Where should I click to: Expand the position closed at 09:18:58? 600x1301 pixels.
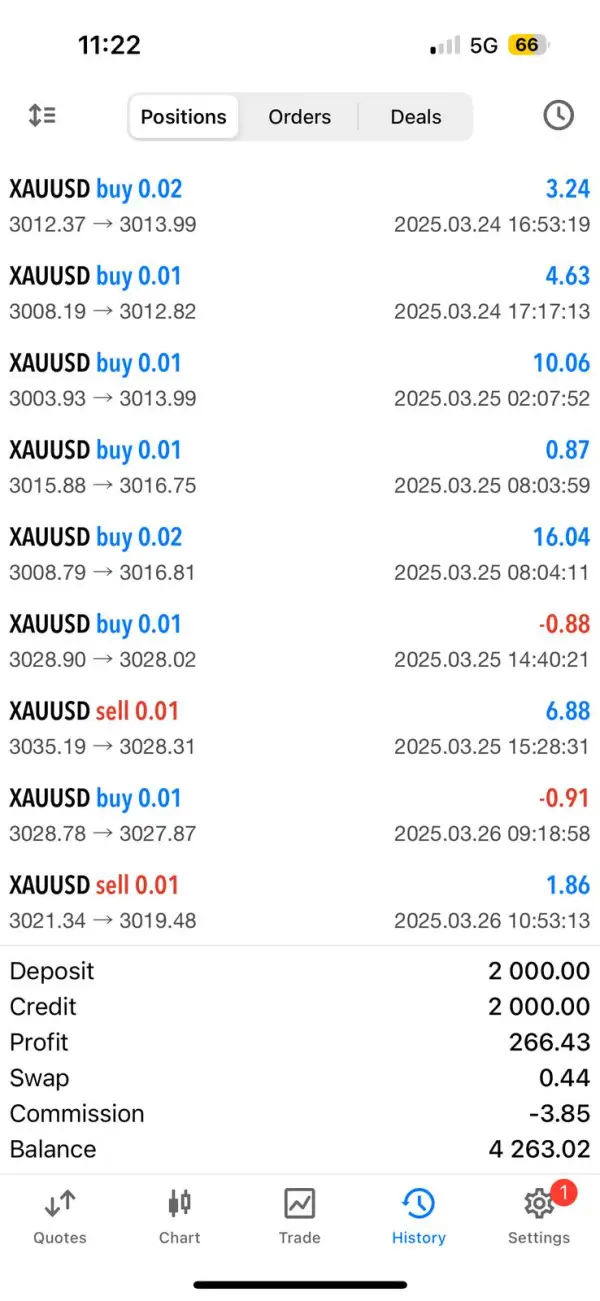click(x=300, y=815)
